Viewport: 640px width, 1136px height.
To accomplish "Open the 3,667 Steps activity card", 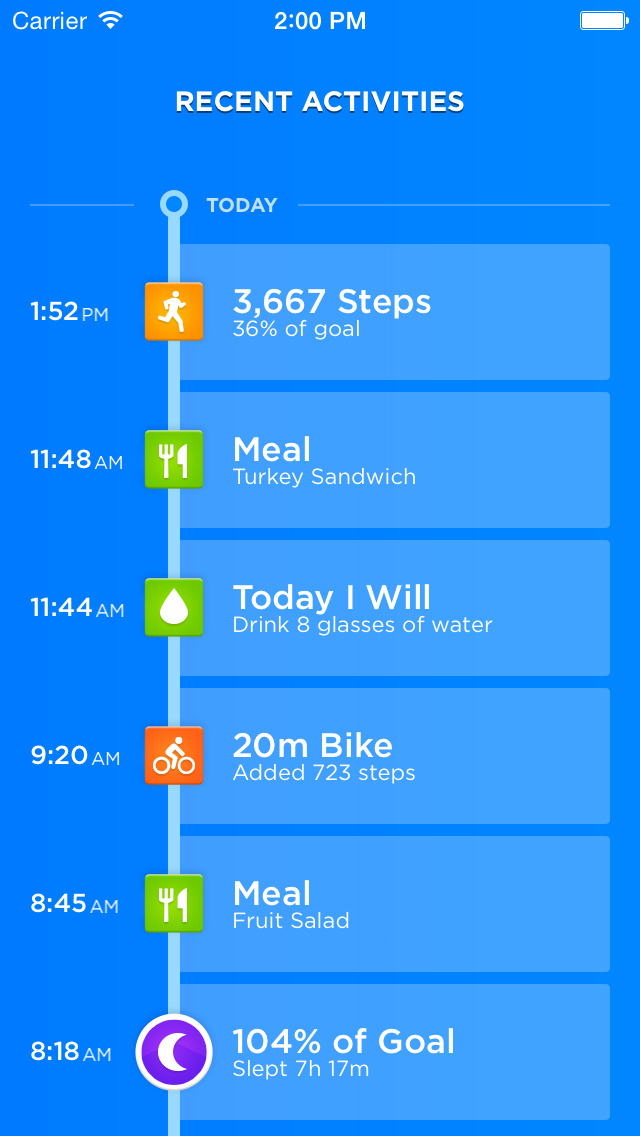I will pos(394,312).
